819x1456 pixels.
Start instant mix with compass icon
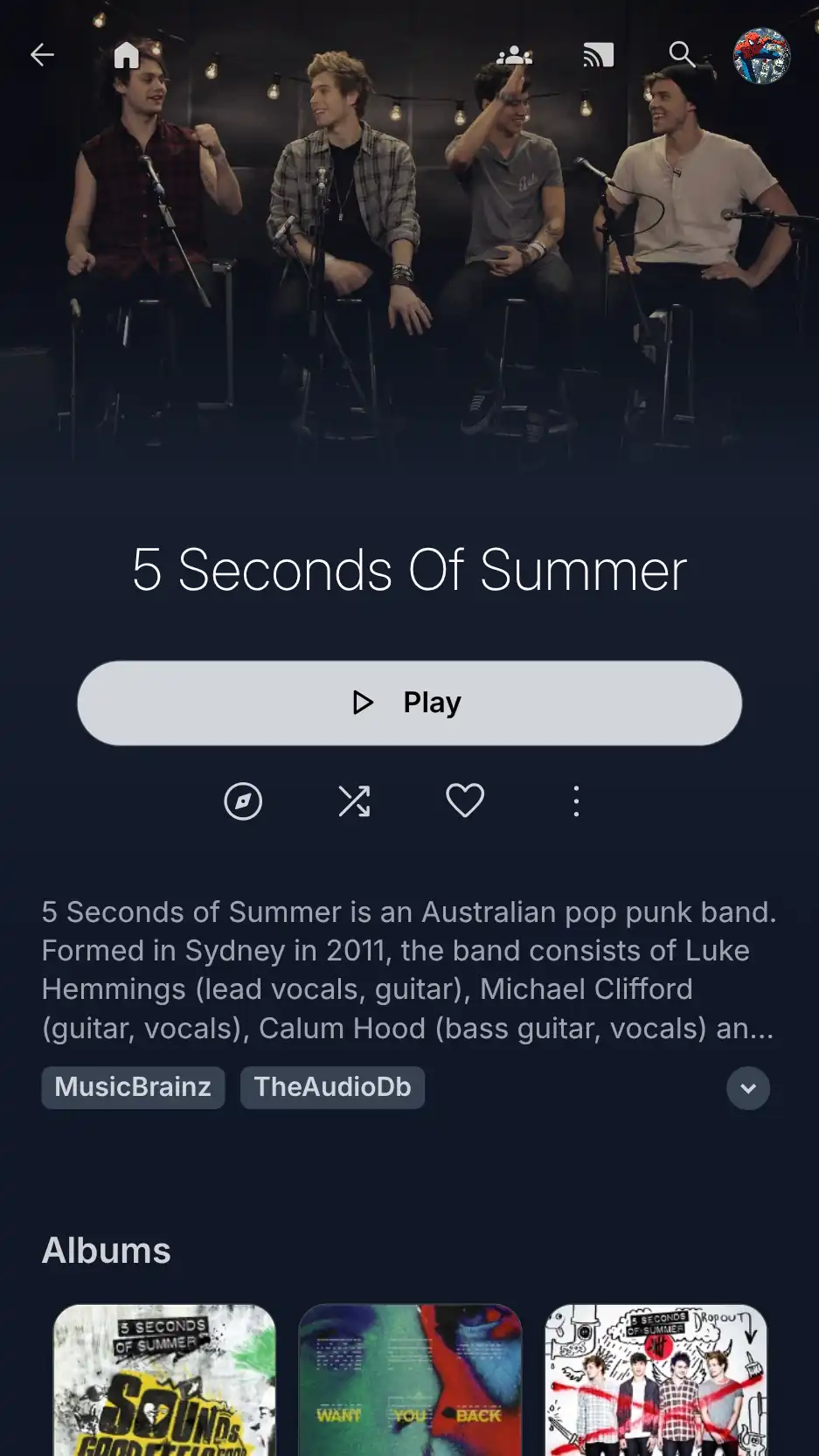(x=243, y=801)
